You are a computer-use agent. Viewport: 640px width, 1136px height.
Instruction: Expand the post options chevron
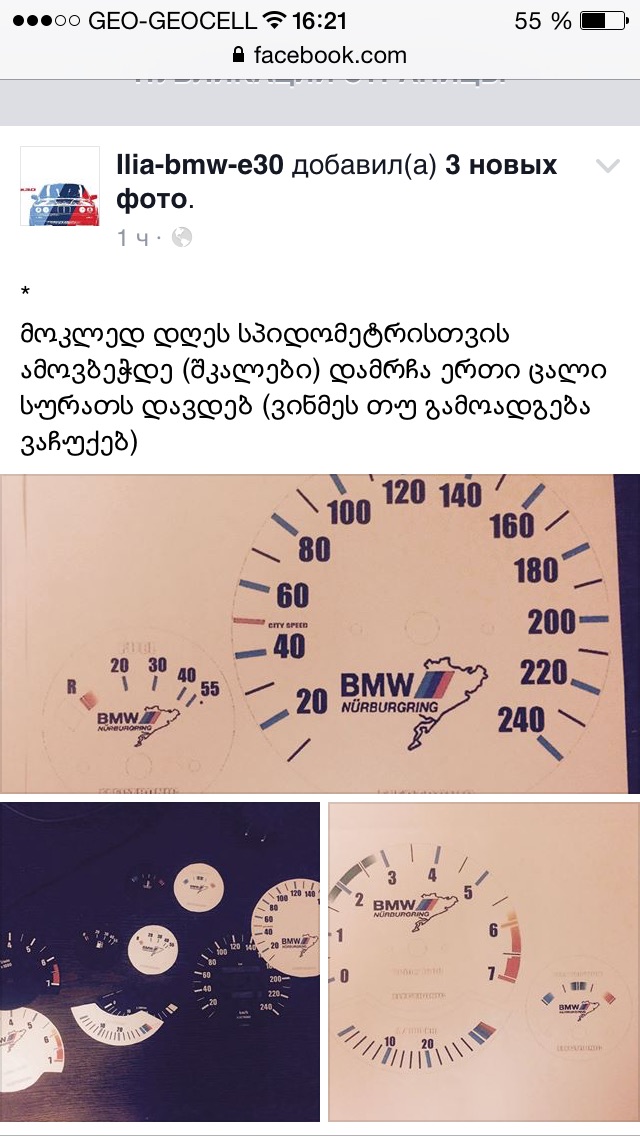607,166
